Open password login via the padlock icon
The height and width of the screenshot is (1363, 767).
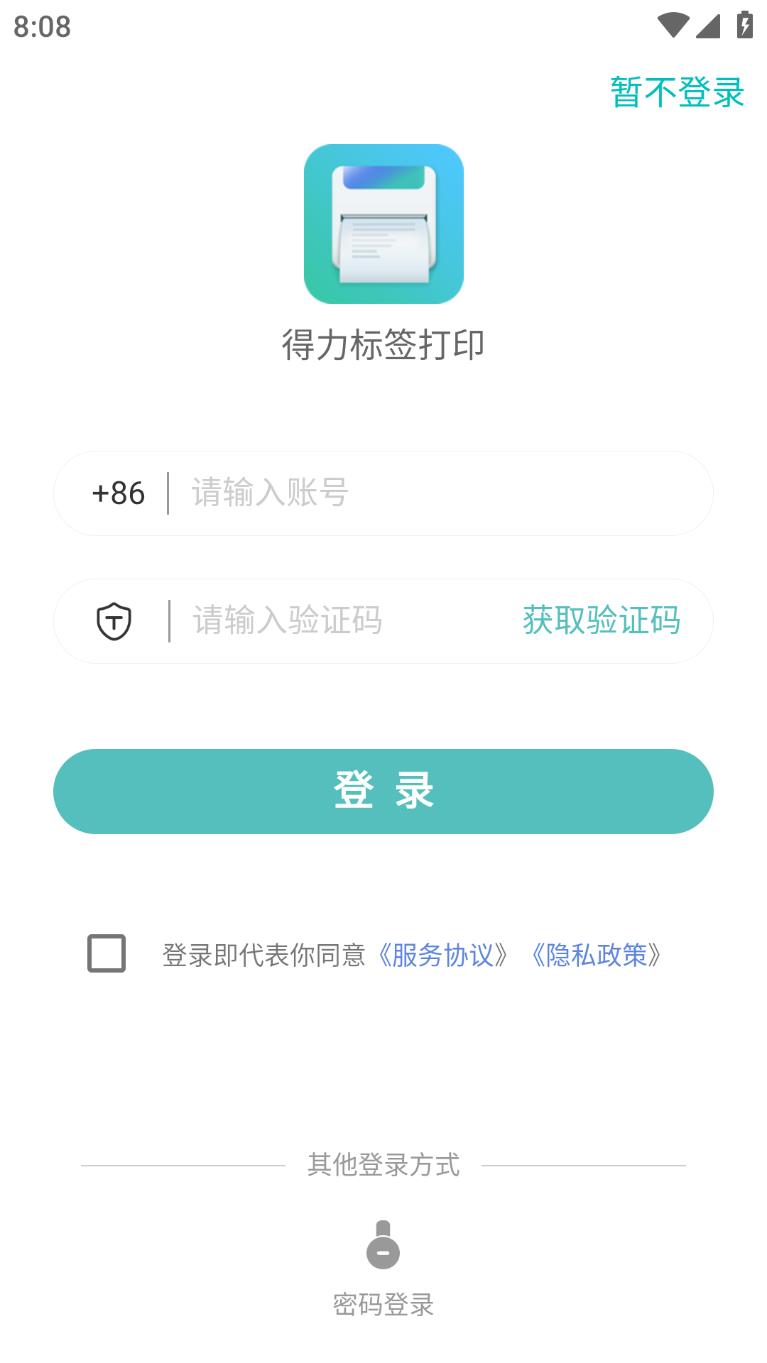click(x=383, y=1243)
